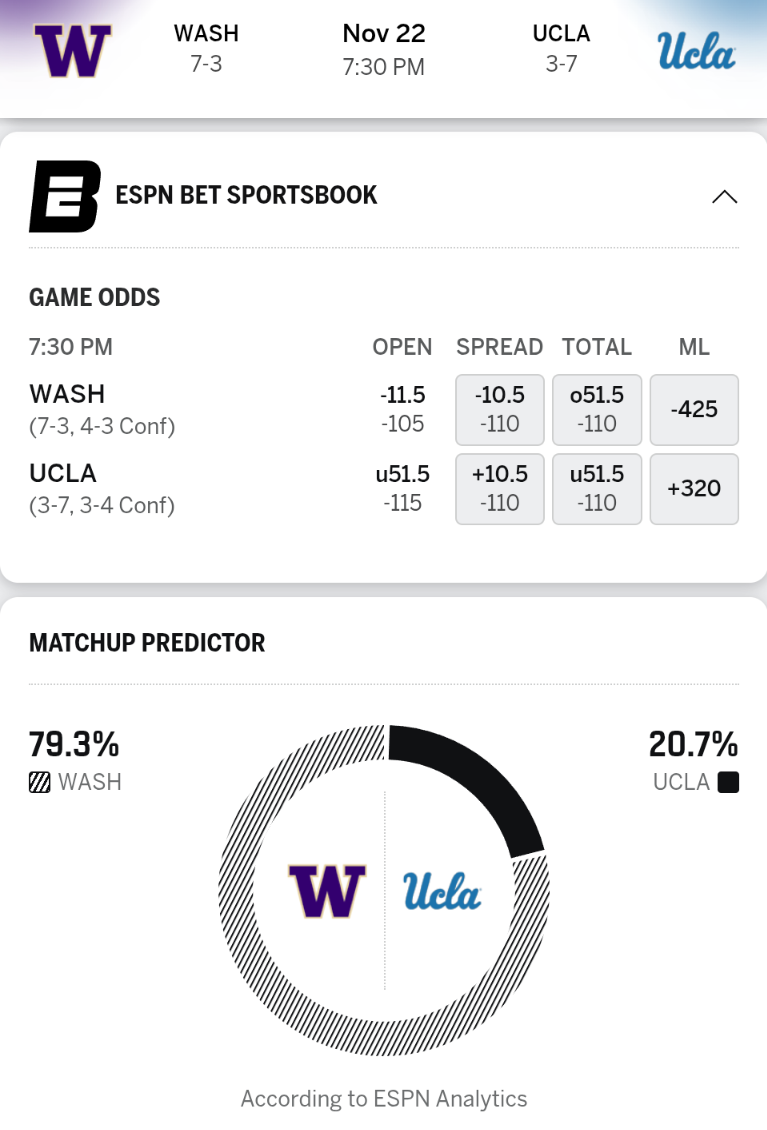Select Washington spread -10.5 bet
Screen dimensions: 767x1130
pyautogui.click(x=499, y=410)
